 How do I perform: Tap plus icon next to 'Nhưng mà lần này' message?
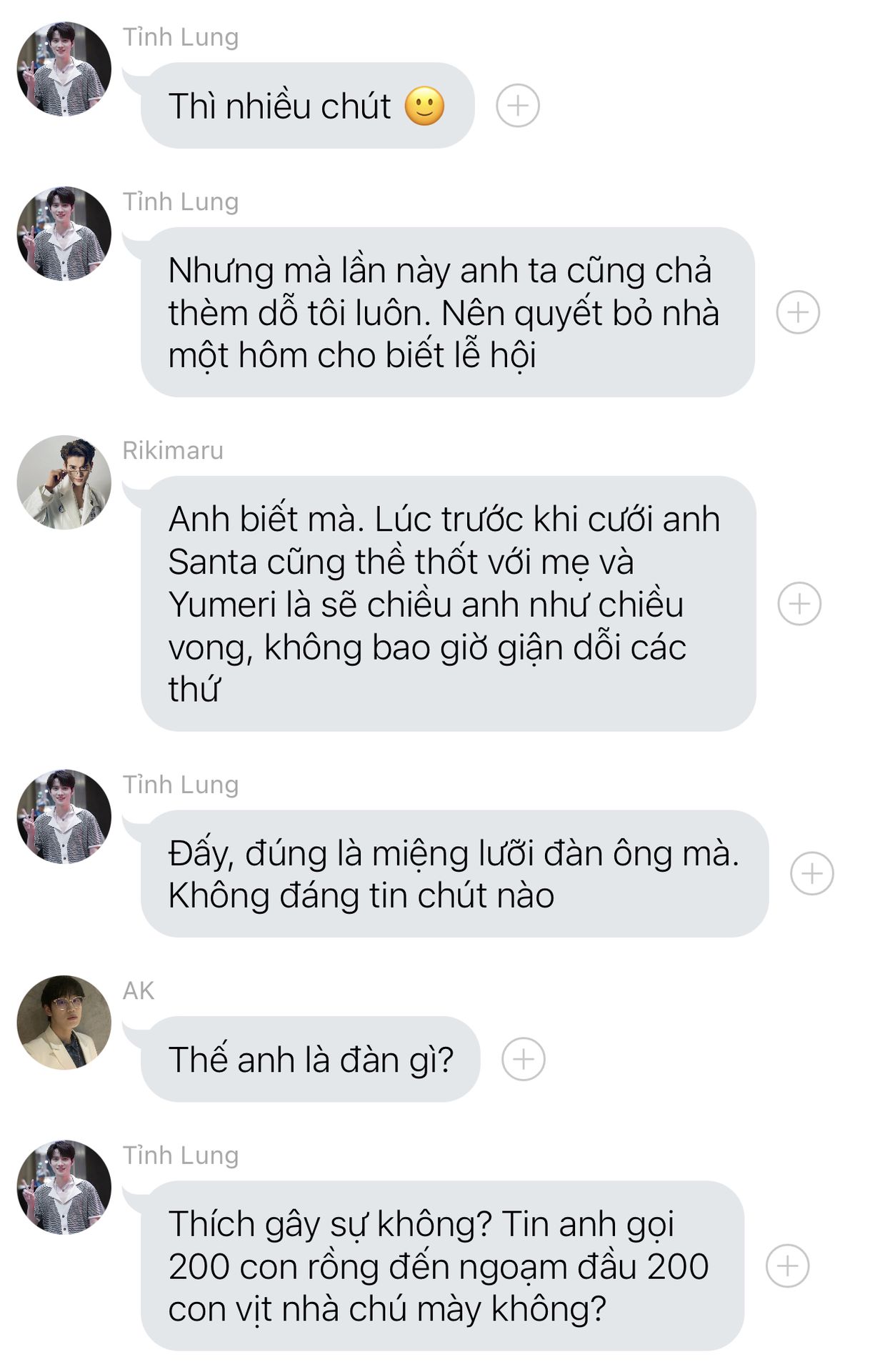point(797,312)
